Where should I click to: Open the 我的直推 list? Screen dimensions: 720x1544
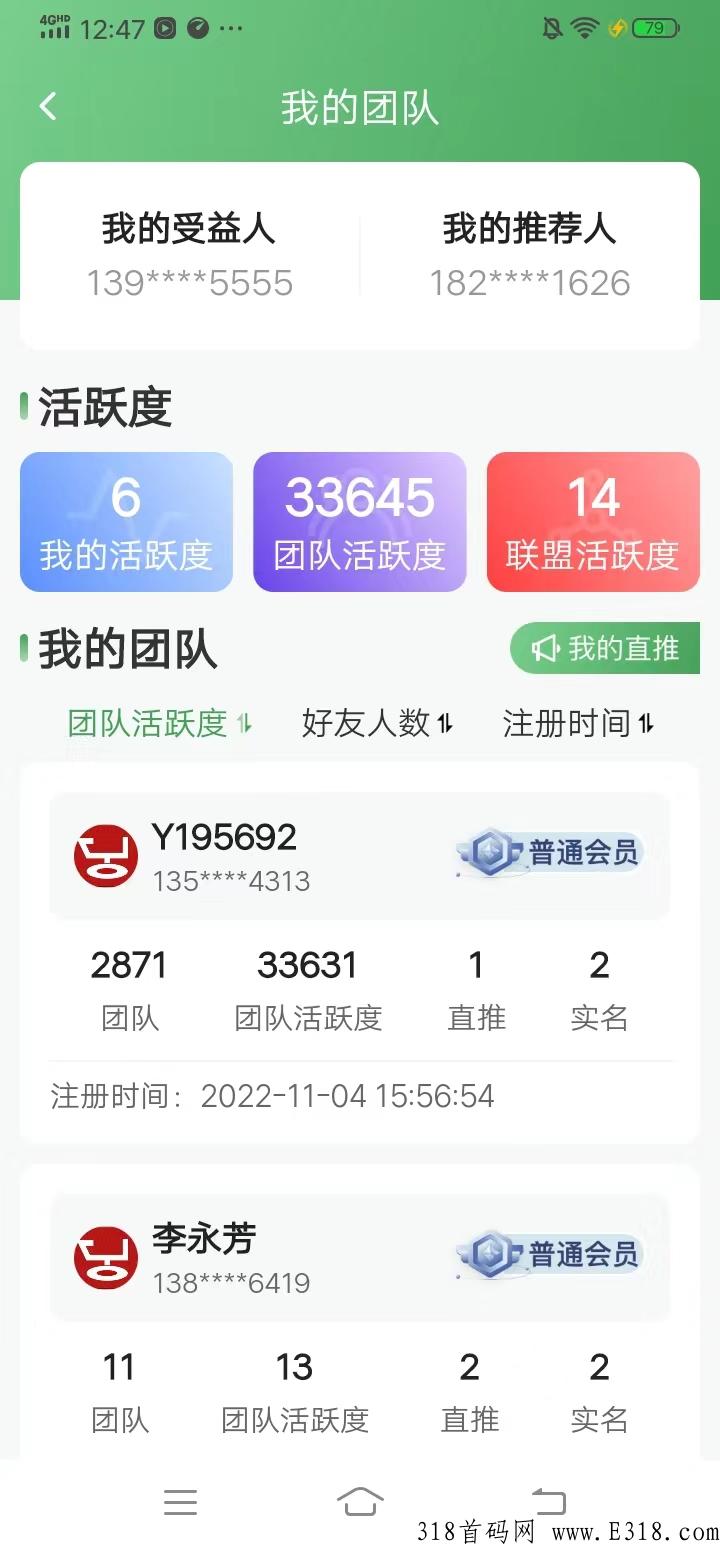pyautogui.click(x=605, y=648)
